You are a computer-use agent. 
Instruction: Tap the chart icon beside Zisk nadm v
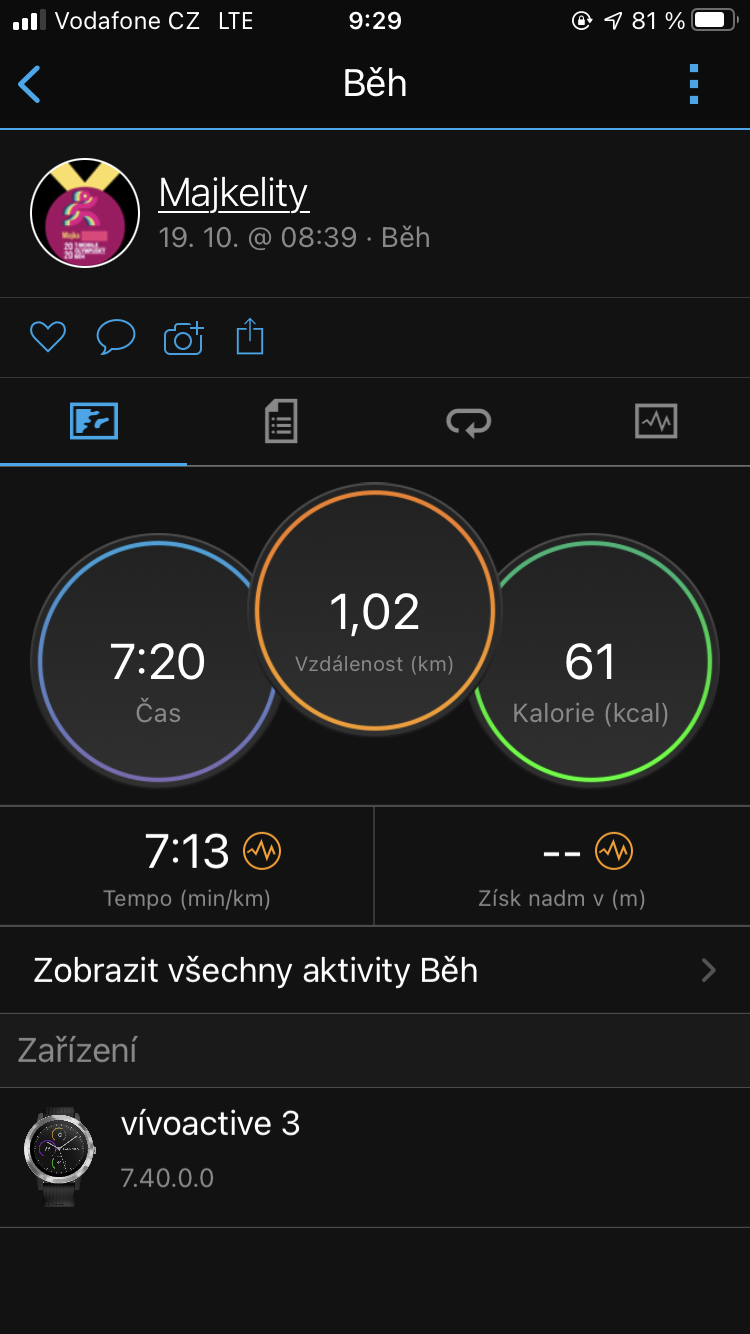614,852
